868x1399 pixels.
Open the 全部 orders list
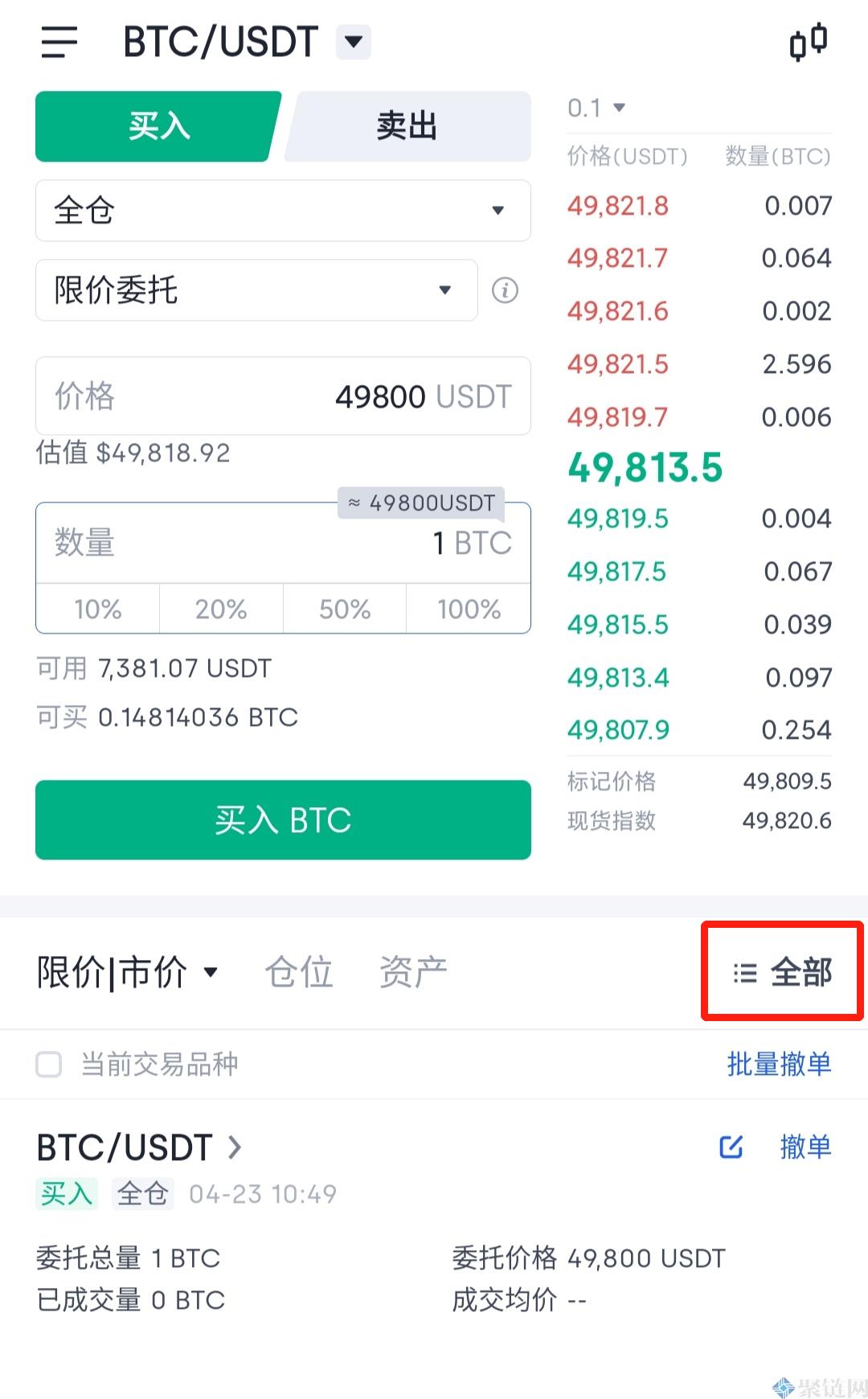783,972
